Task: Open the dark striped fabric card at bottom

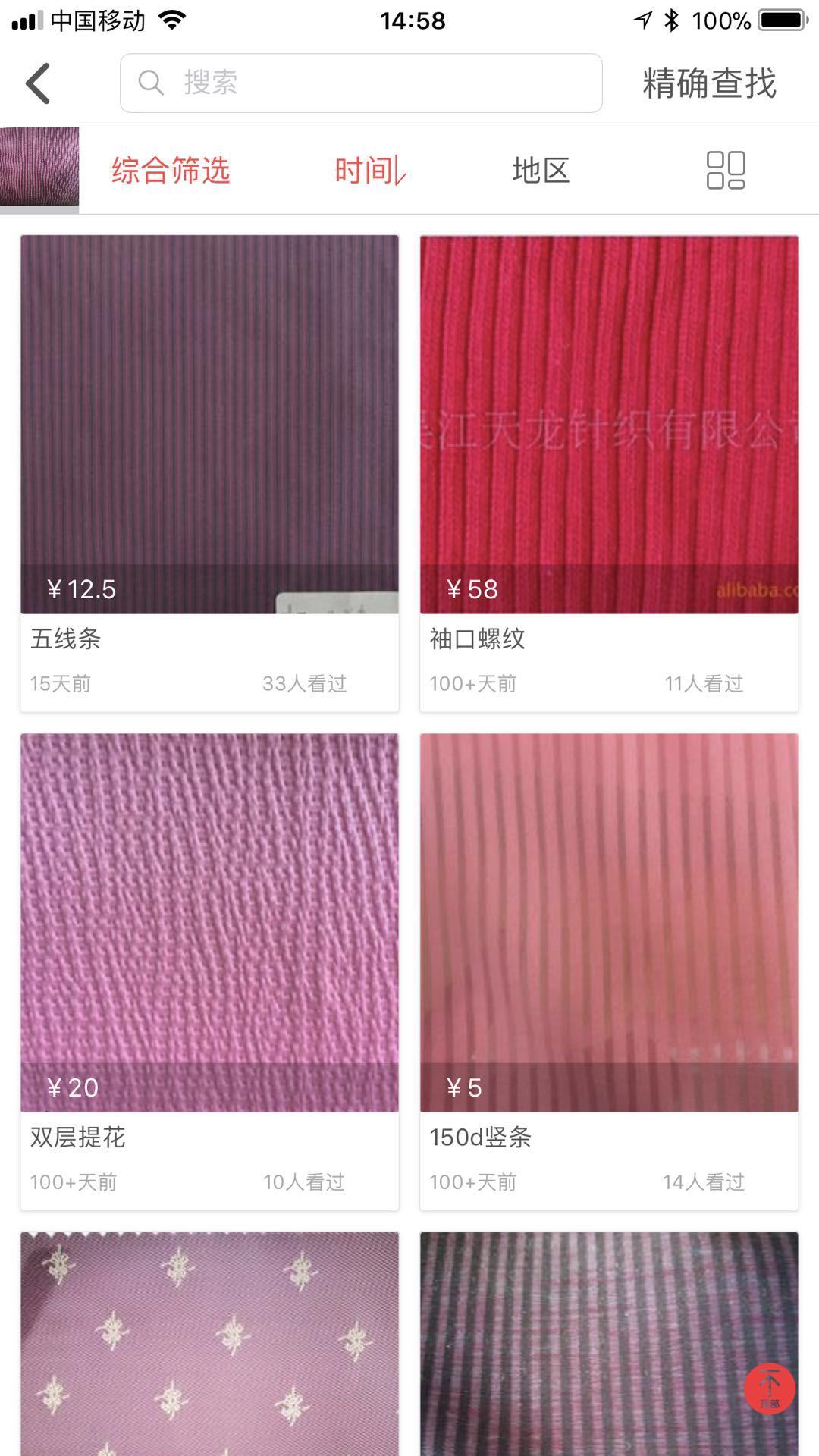Action: tap(591, 1344)
